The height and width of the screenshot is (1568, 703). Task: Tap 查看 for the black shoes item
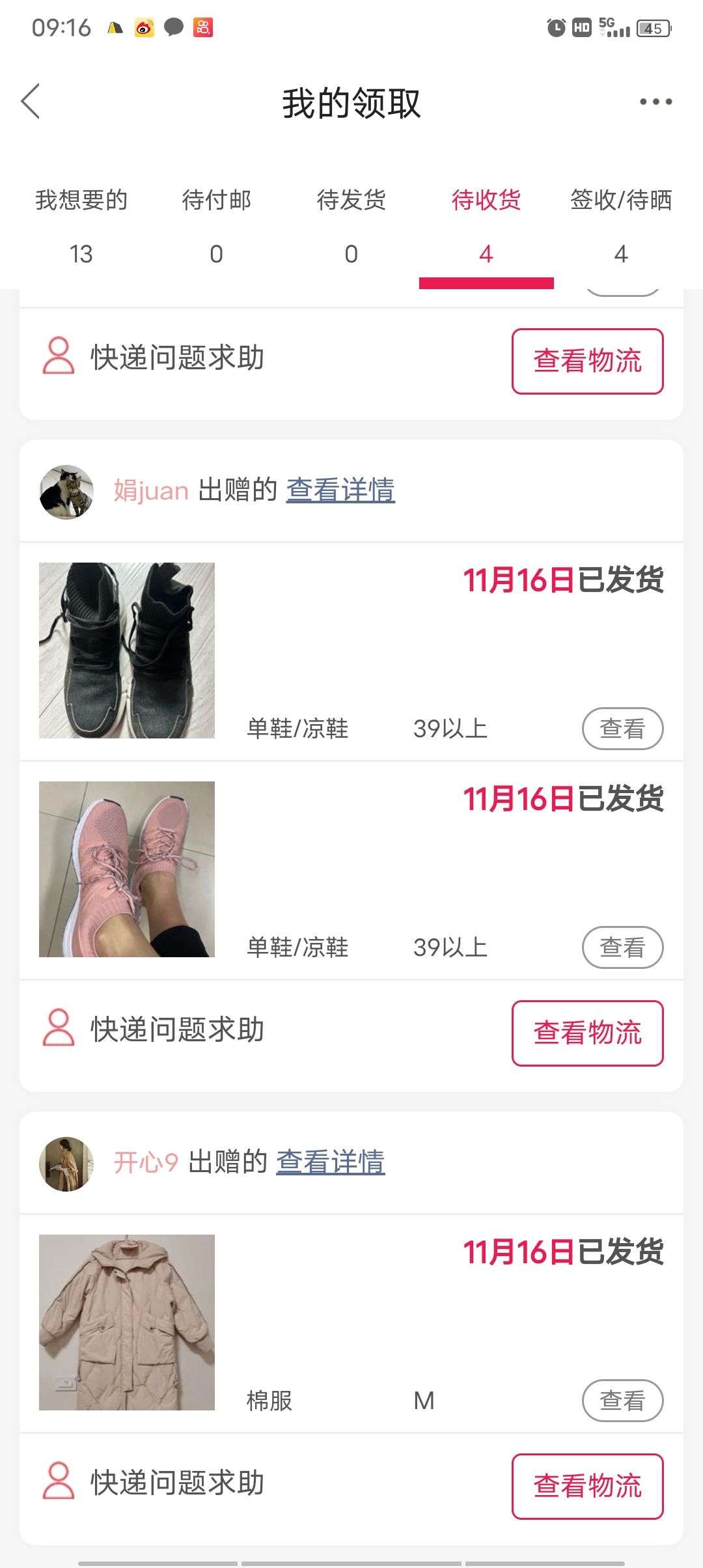(622, 729)
